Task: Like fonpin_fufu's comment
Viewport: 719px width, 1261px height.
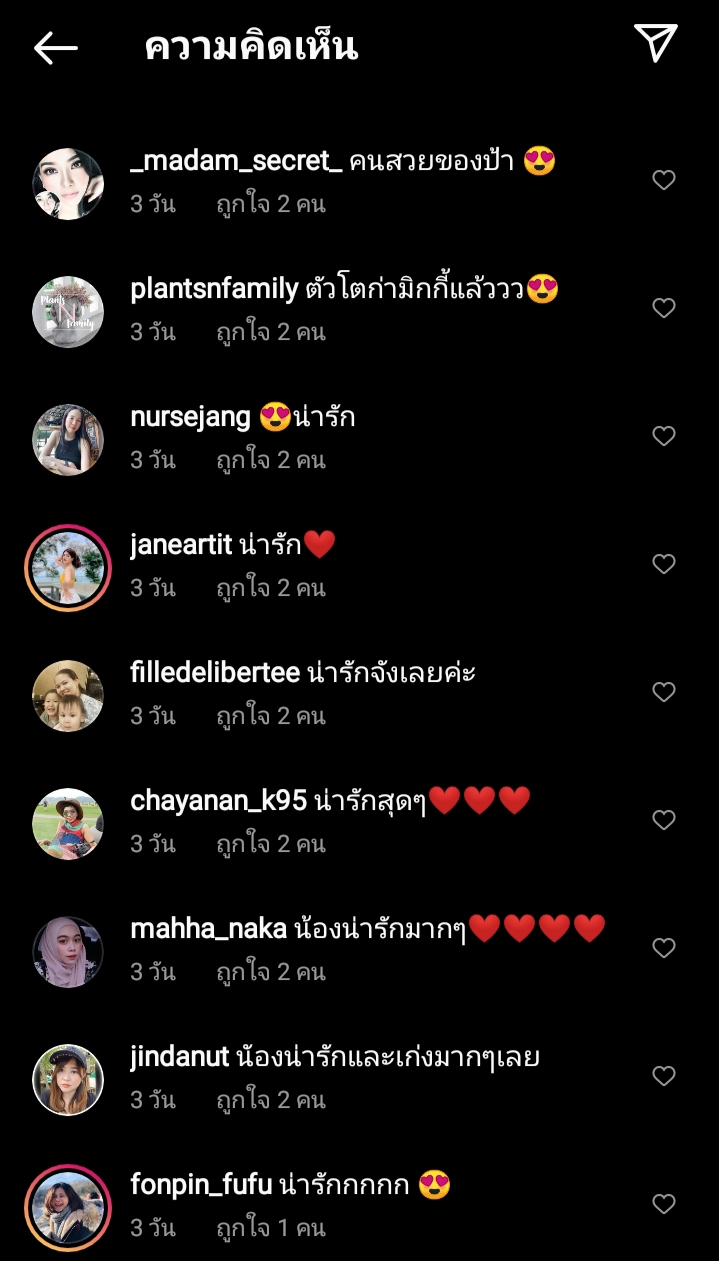Action: click(x=664, y=1204)
